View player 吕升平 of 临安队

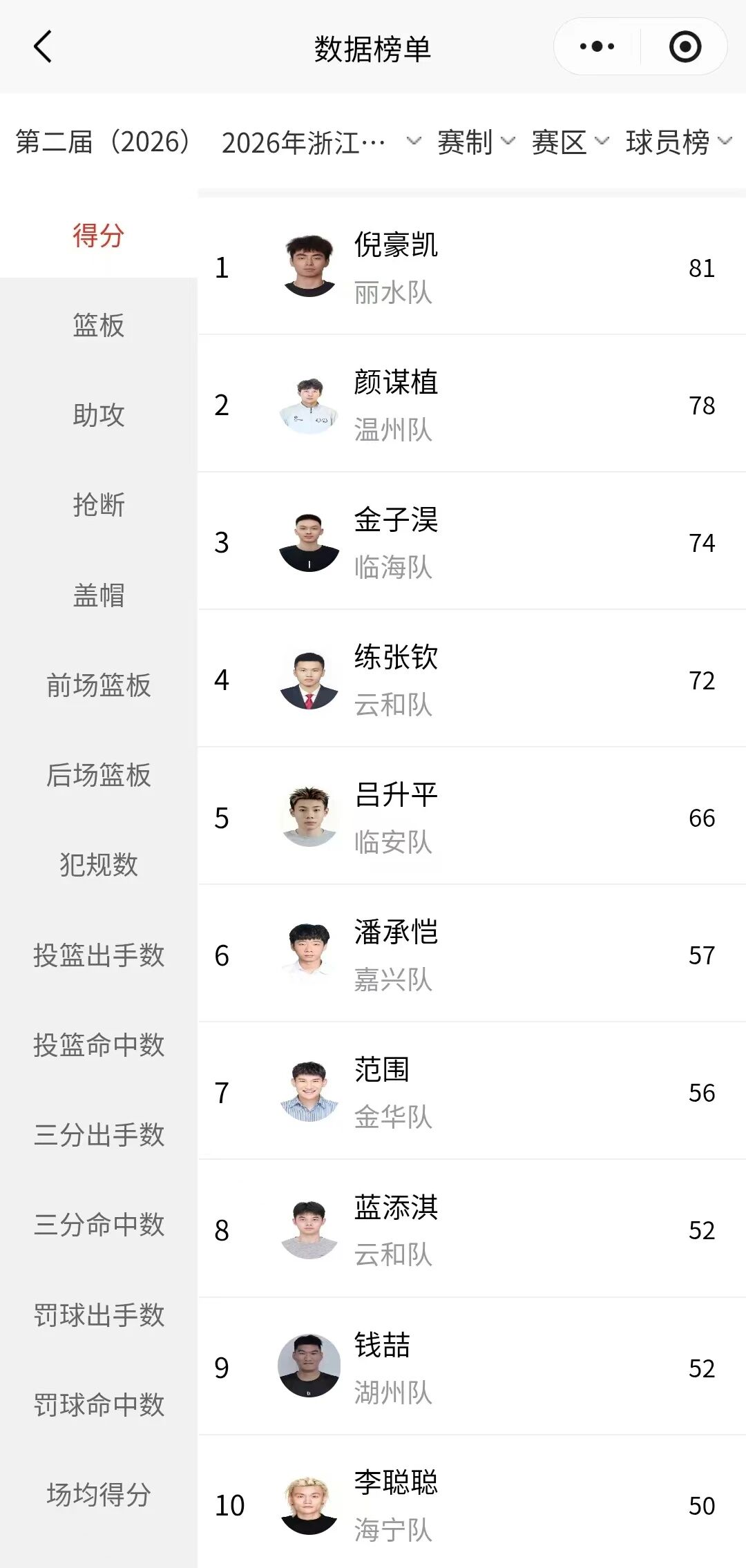[x=472, y=817]
